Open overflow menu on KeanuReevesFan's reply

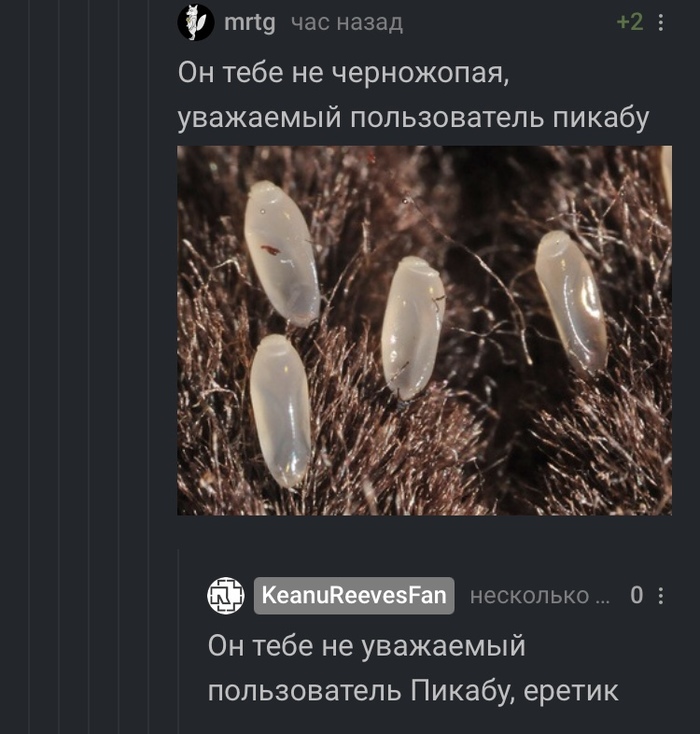coord(660,595)
